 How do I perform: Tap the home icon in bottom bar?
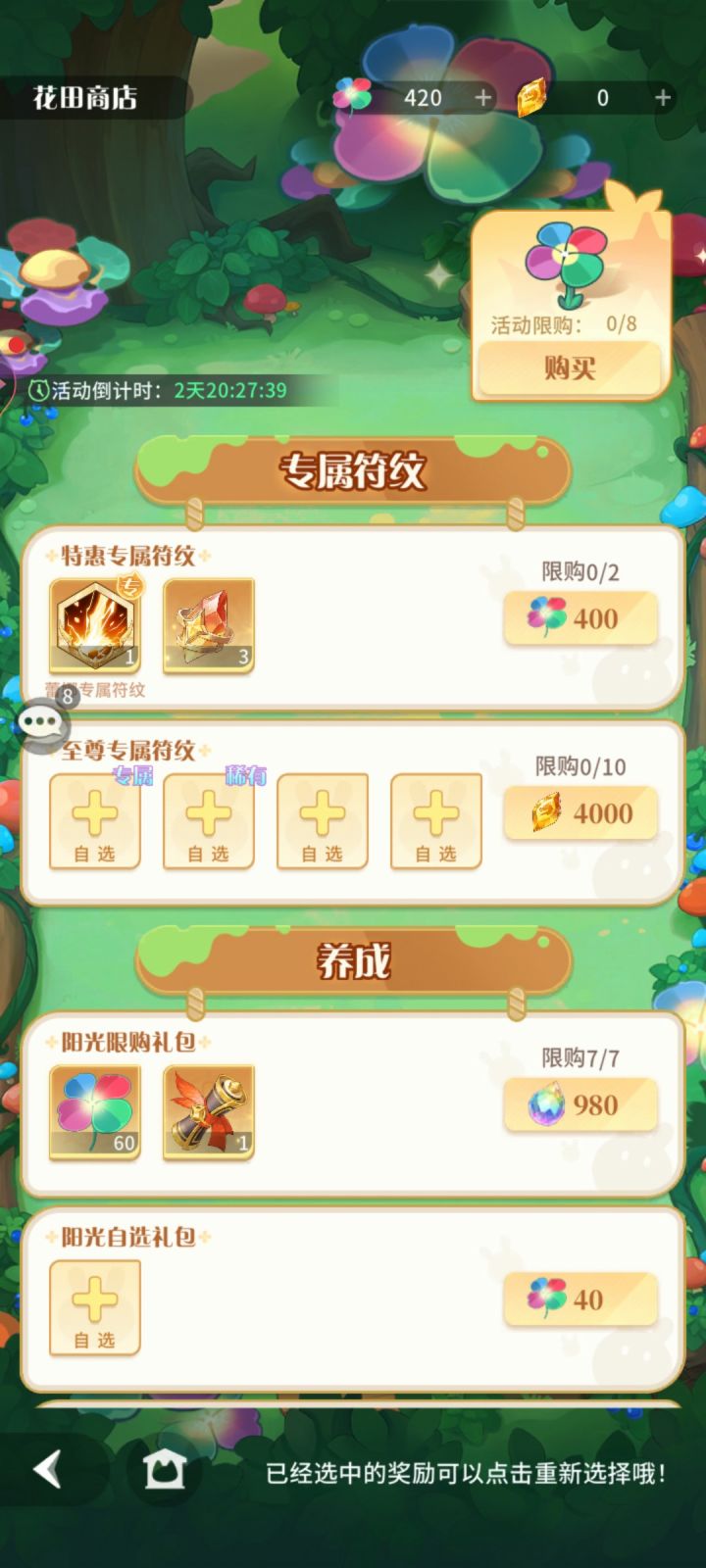[x=165, y=1469]
